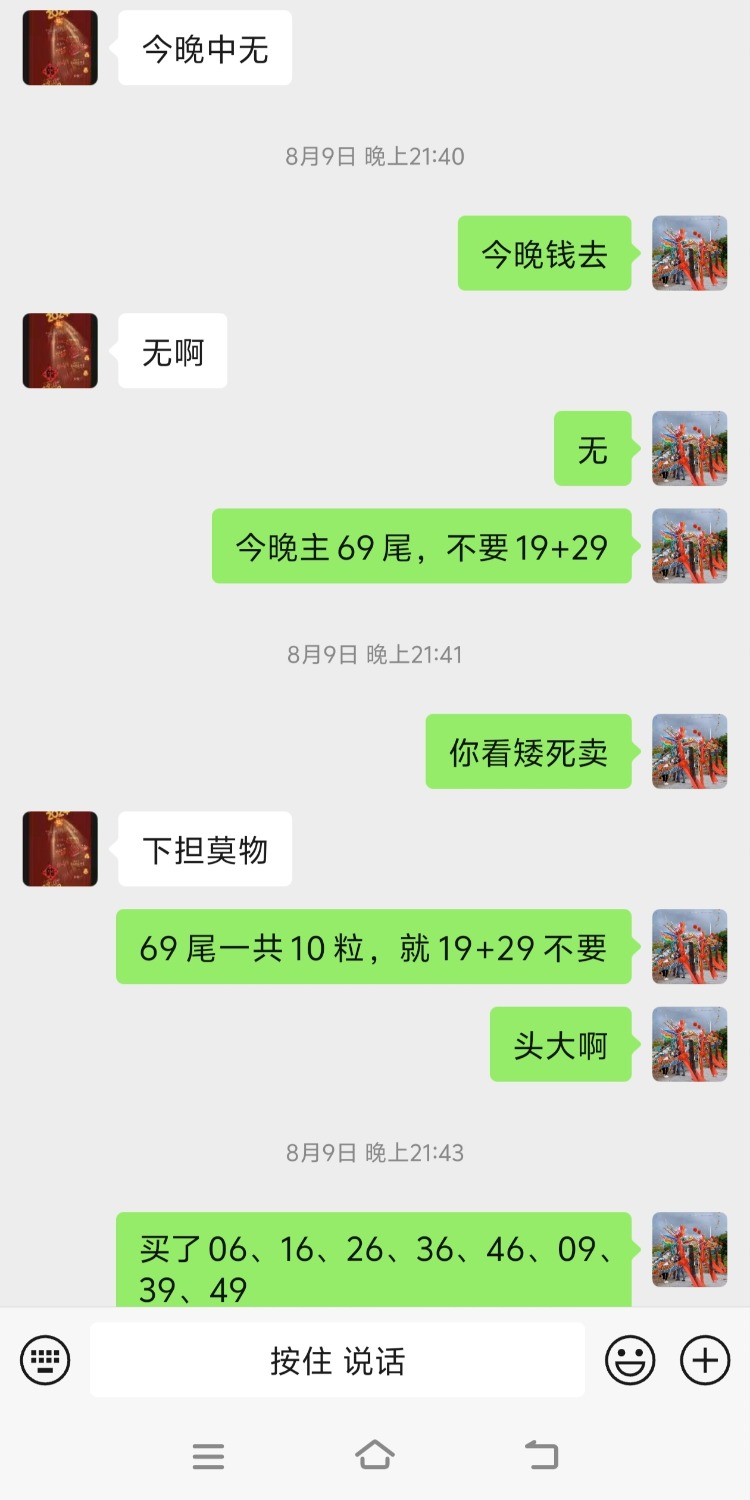Open own avatar beside 头大啊
The height and width of the screenshot is (1500, 750).
689,1044
